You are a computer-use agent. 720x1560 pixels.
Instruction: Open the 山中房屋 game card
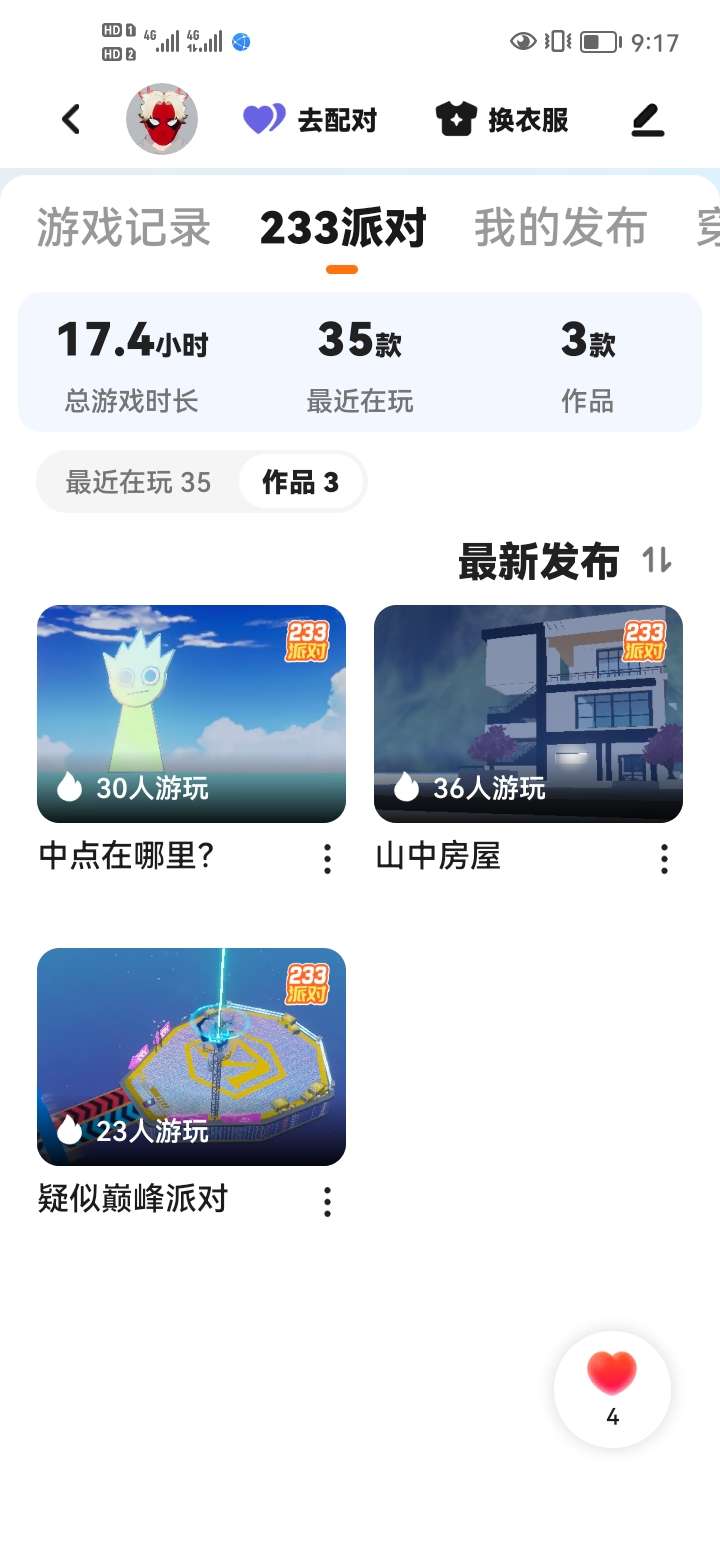[528, 714]
